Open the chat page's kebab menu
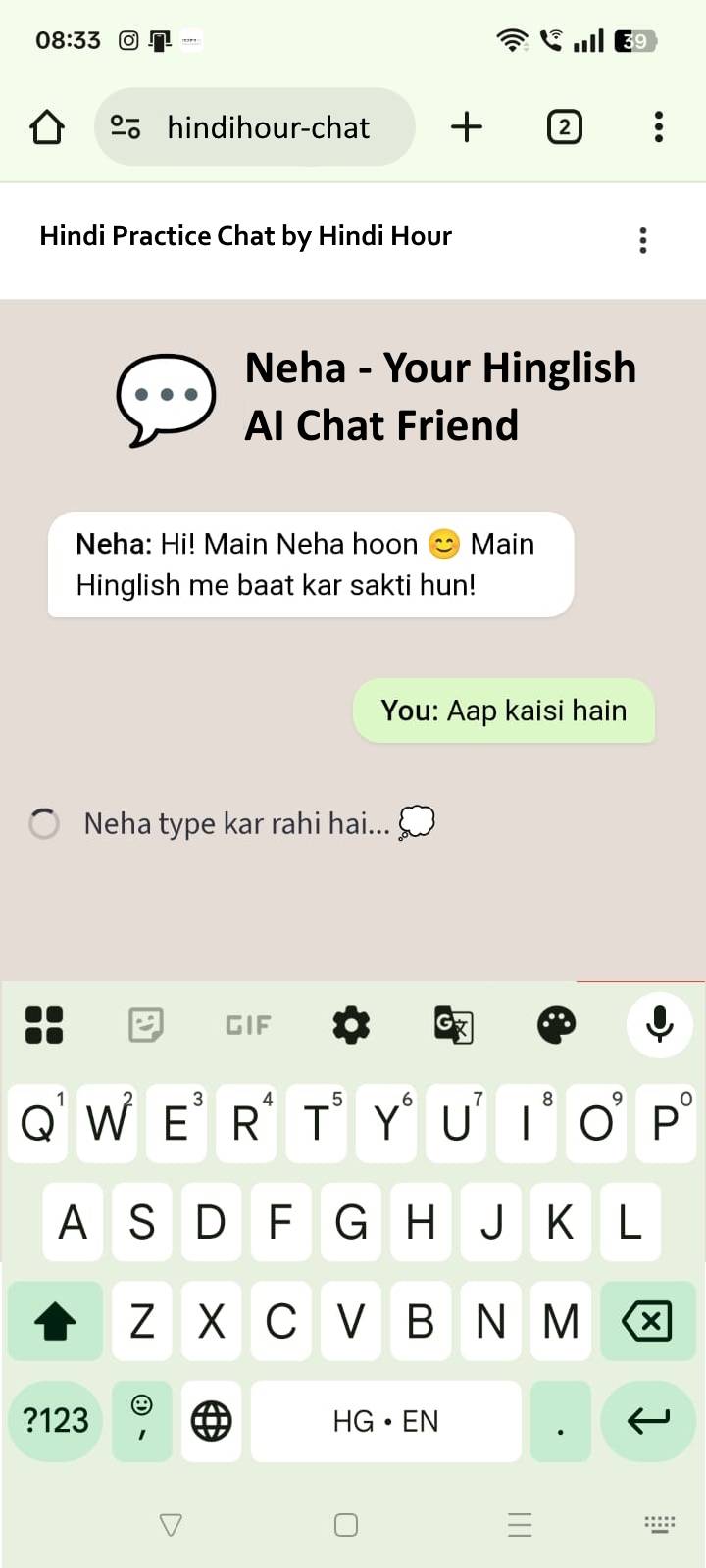706x1568 pixels. (x=642, y=240)
